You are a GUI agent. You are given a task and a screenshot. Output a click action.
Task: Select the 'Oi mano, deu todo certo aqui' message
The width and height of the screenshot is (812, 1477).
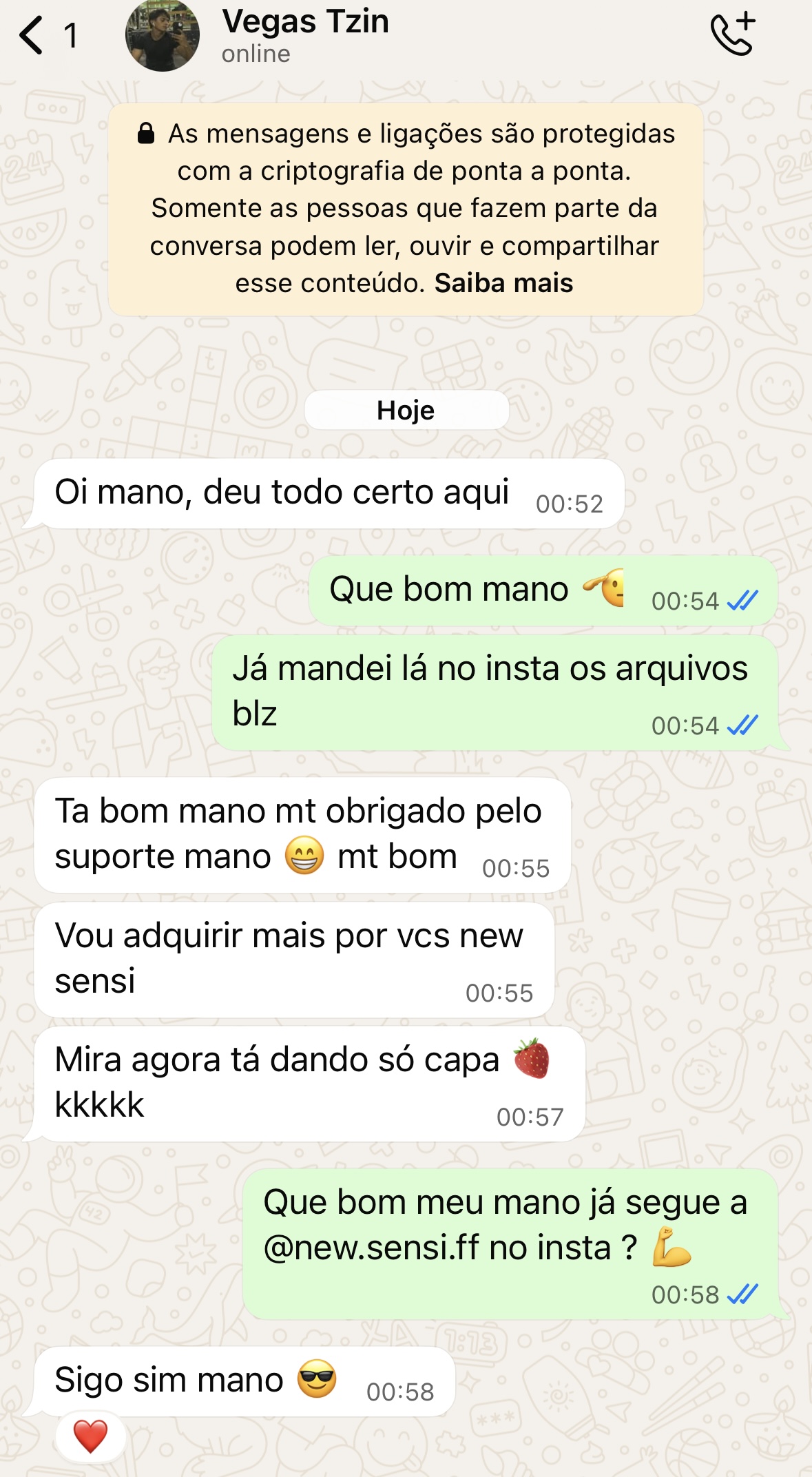click(282, 490)
